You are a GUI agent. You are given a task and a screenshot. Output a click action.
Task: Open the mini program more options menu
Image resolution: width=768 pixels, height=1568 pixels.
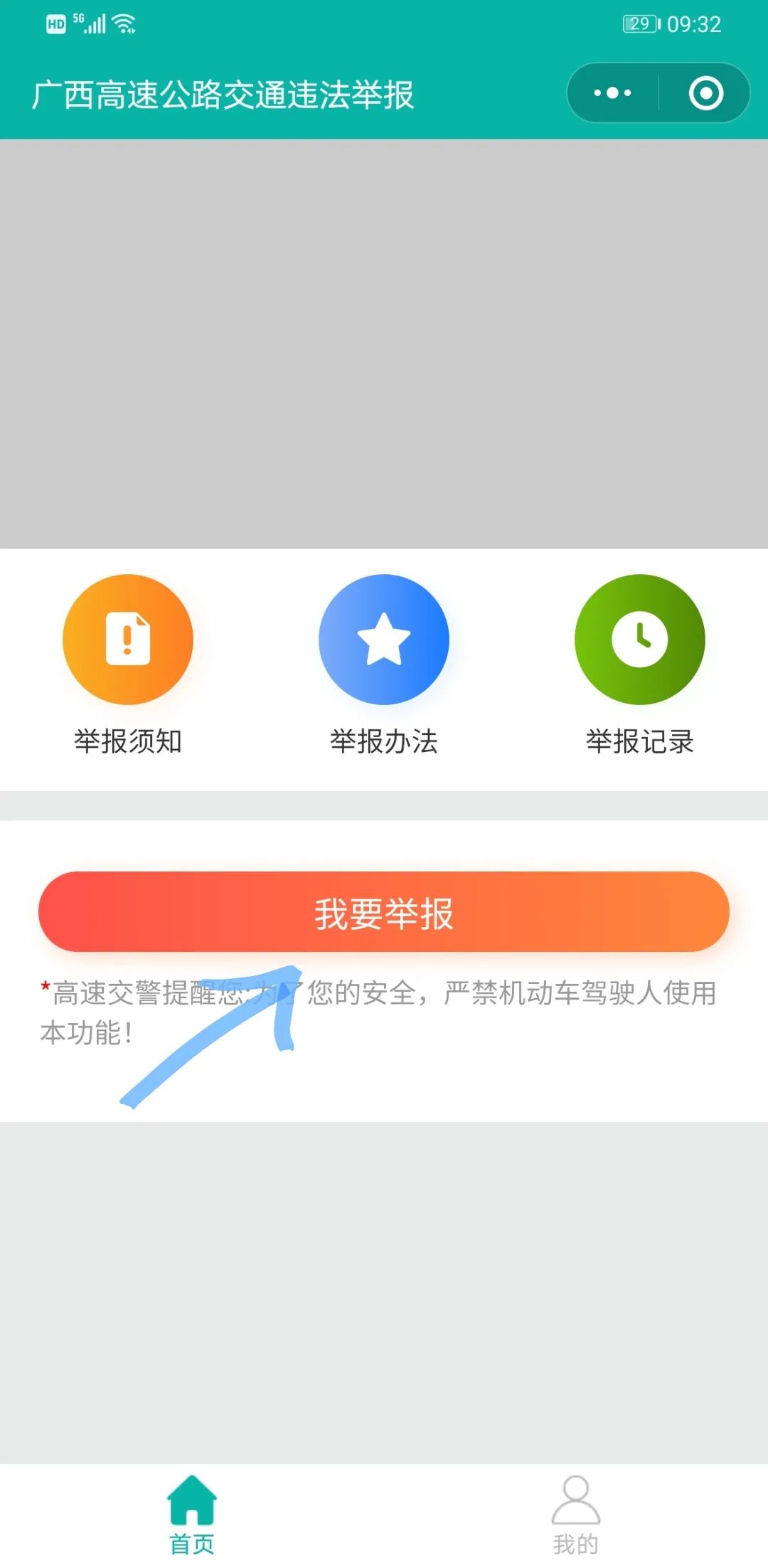tap(612, 93)
